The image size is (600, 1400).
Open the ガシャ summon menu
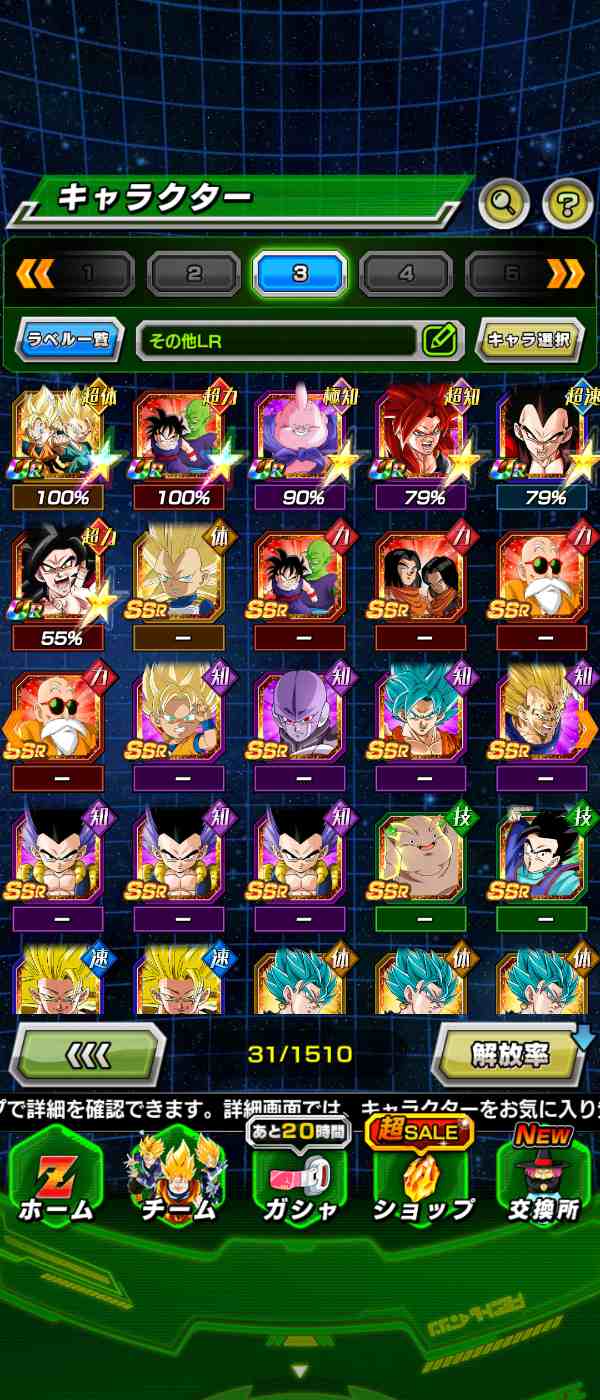[300, 1180]
